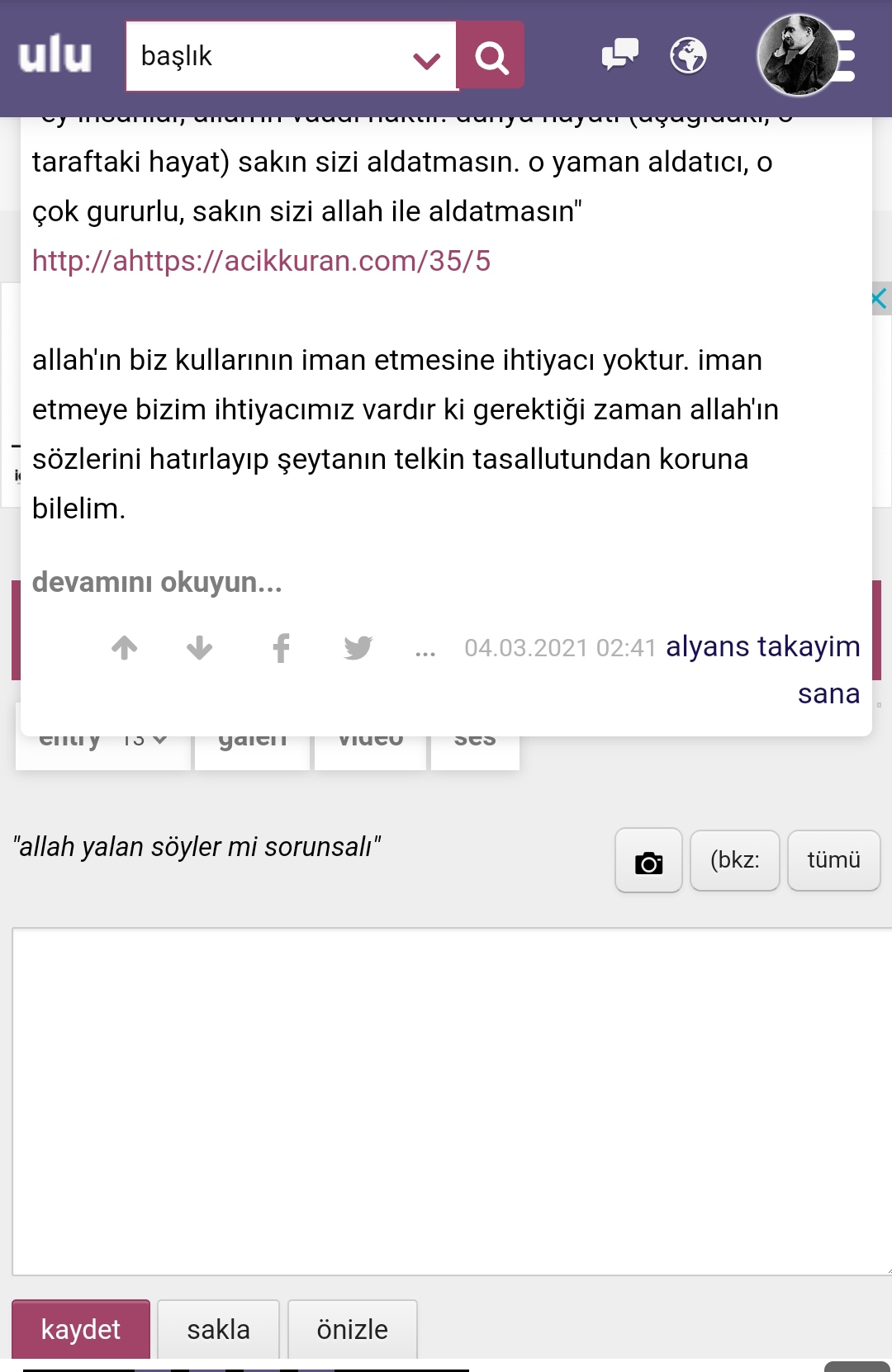Open the entry's three-dots more options
Image resolution: width=892 pixels, height=1372 pixels.
click(425, 651)
